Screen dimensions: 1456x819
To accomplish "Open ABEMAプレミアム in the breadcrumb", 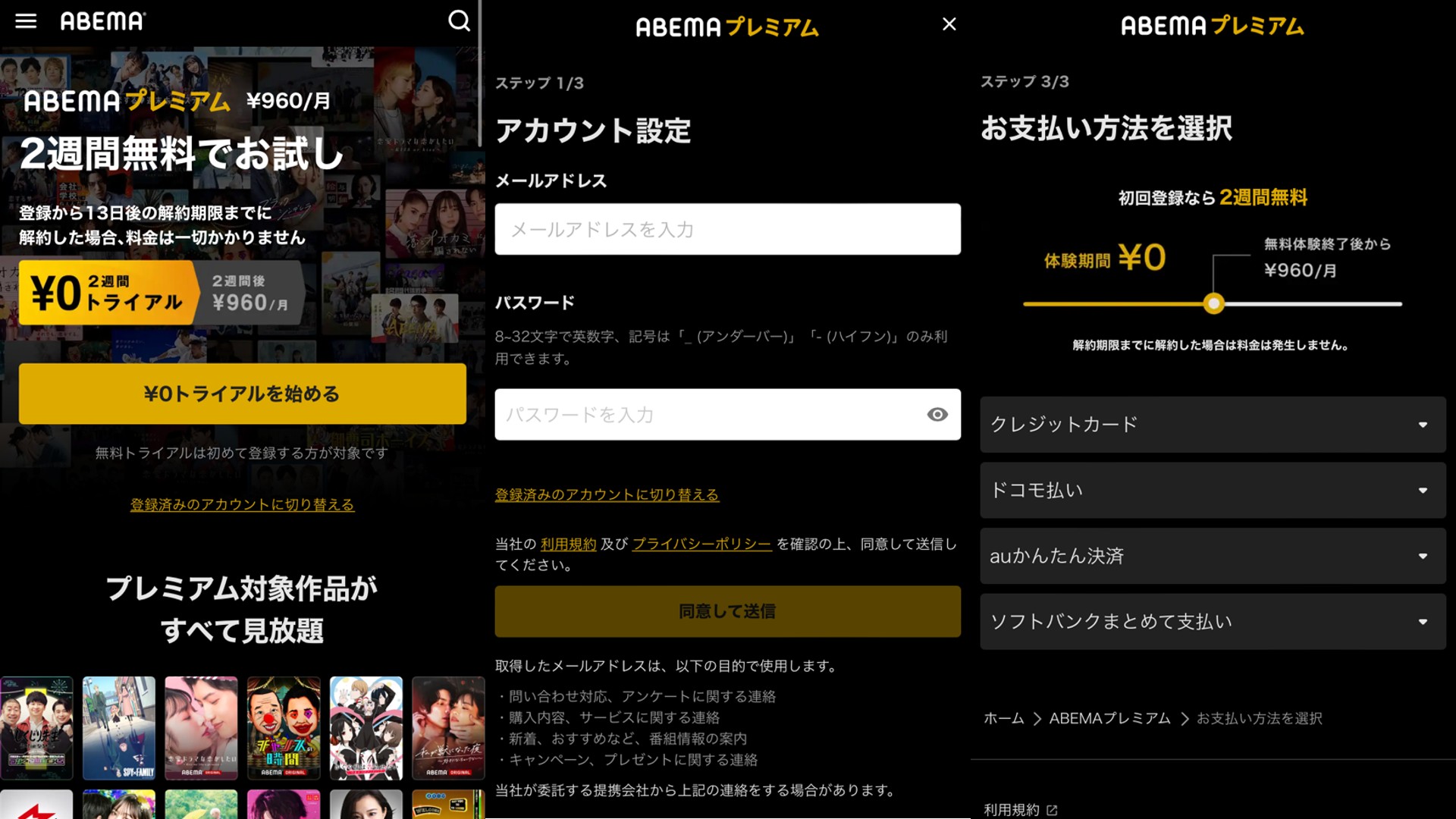I will tap(1109, 719).
